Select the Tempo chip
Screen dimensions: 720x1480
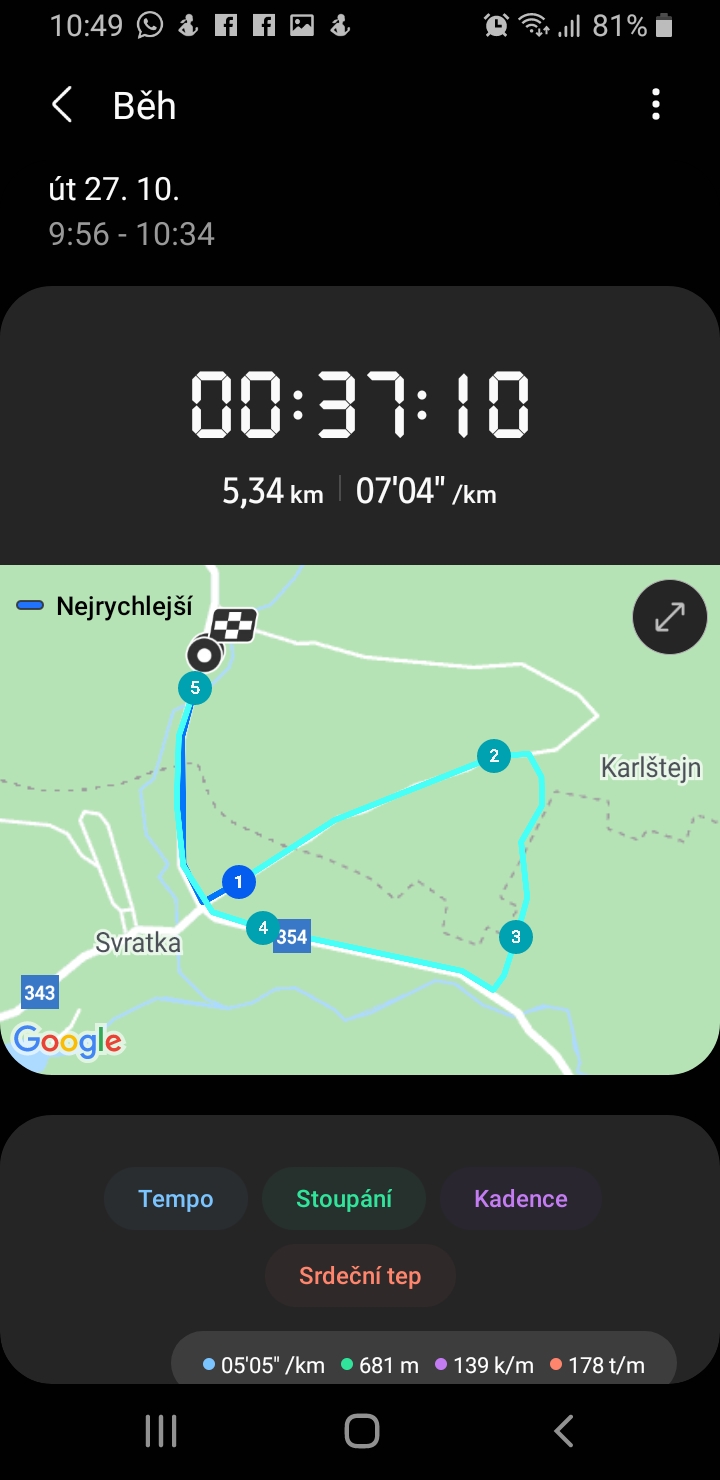(176, 1199)
